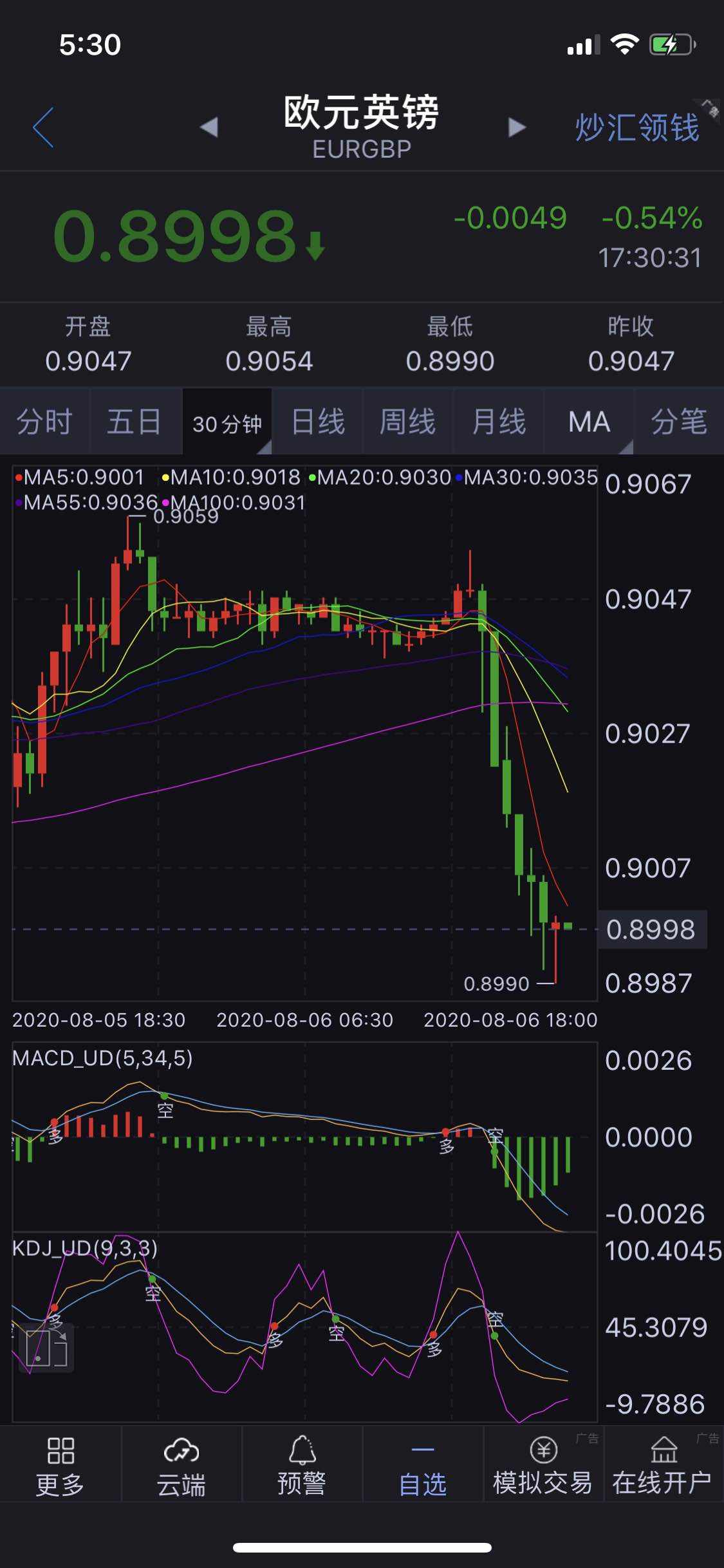This screenshot has width=724, height=1568.
Task: Switch to the next currency pair
Action: (517, 127)
